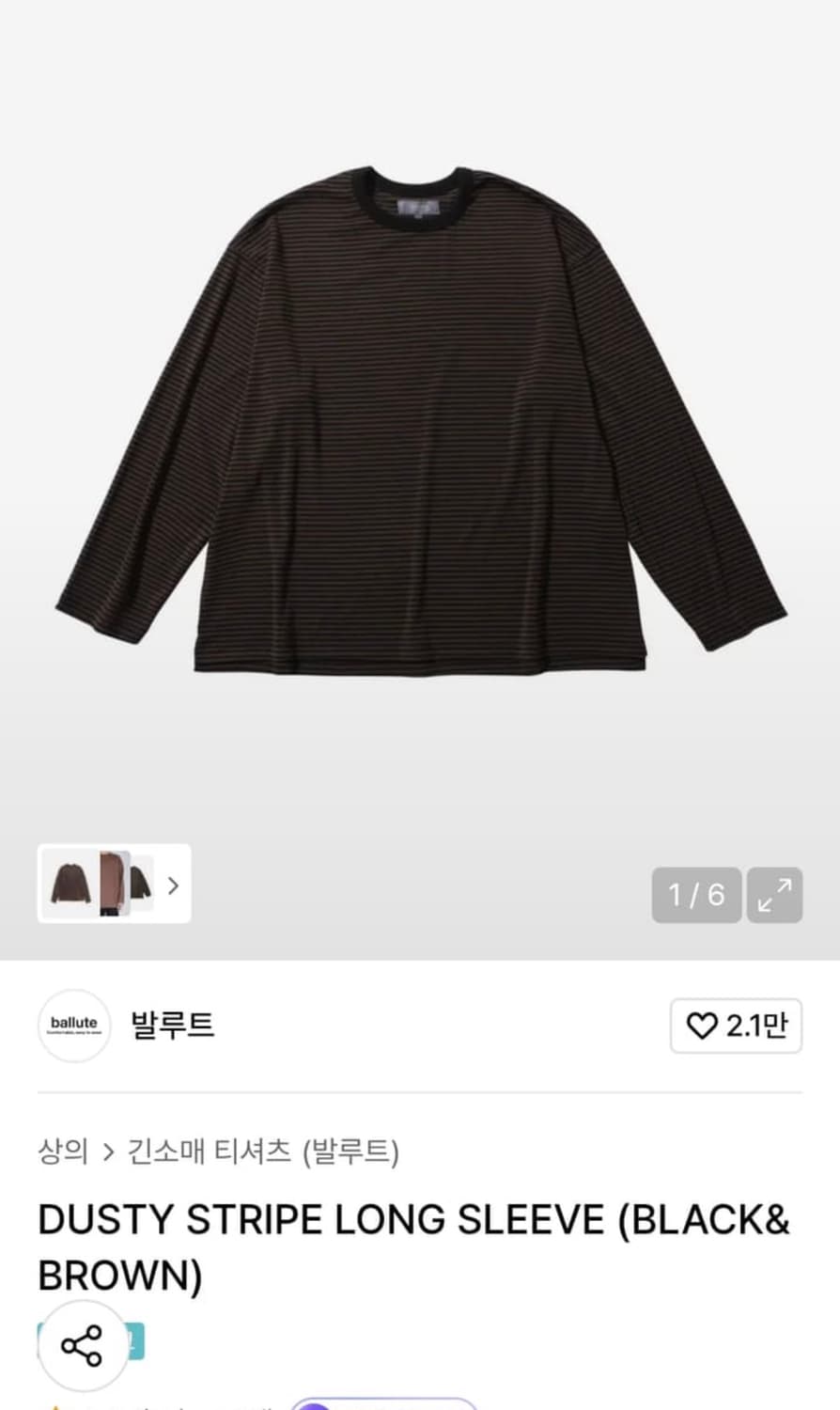Click the 발루트 brand name

click(x=172, y=1026)
